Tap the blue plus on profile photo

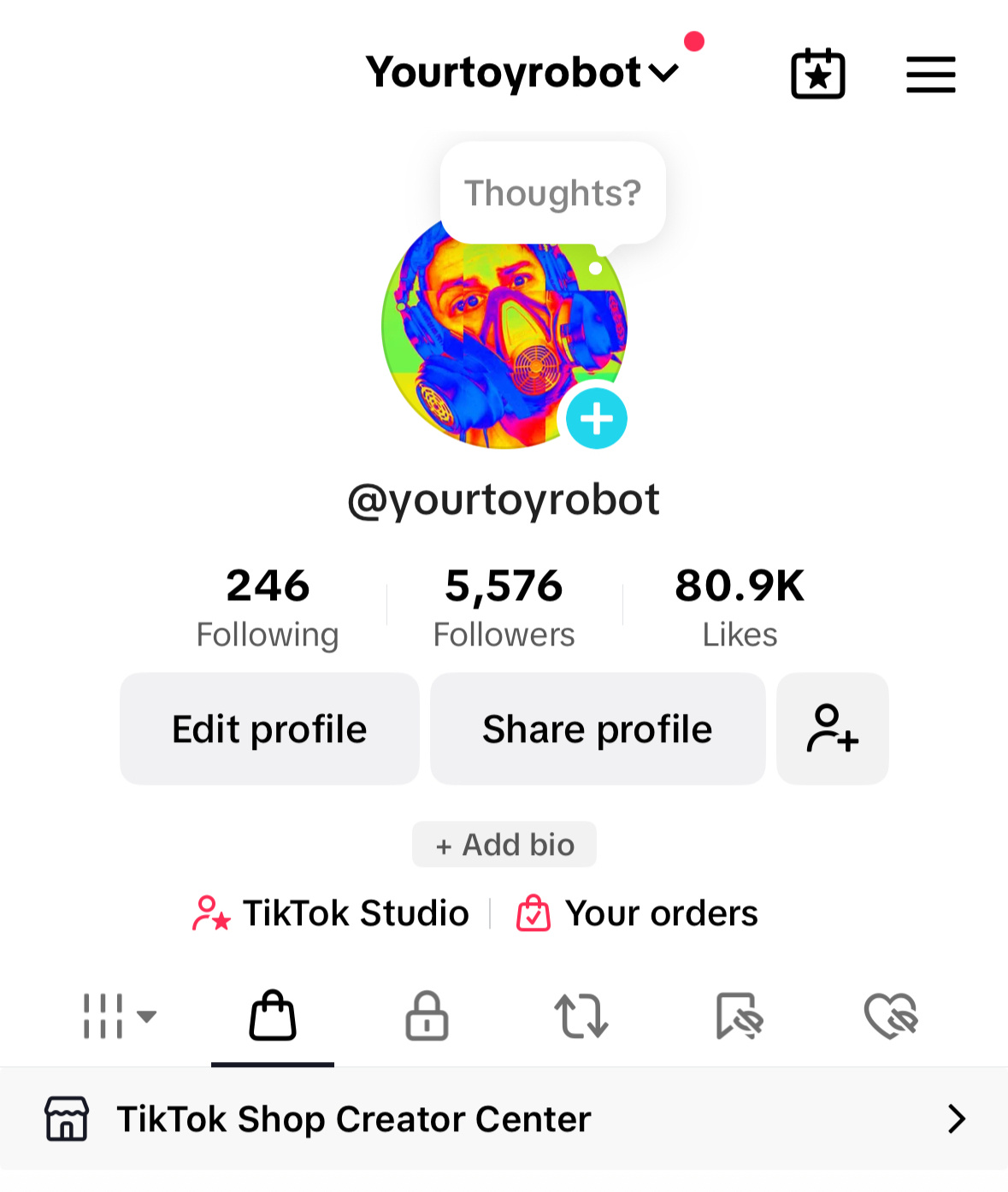(597, 419)
